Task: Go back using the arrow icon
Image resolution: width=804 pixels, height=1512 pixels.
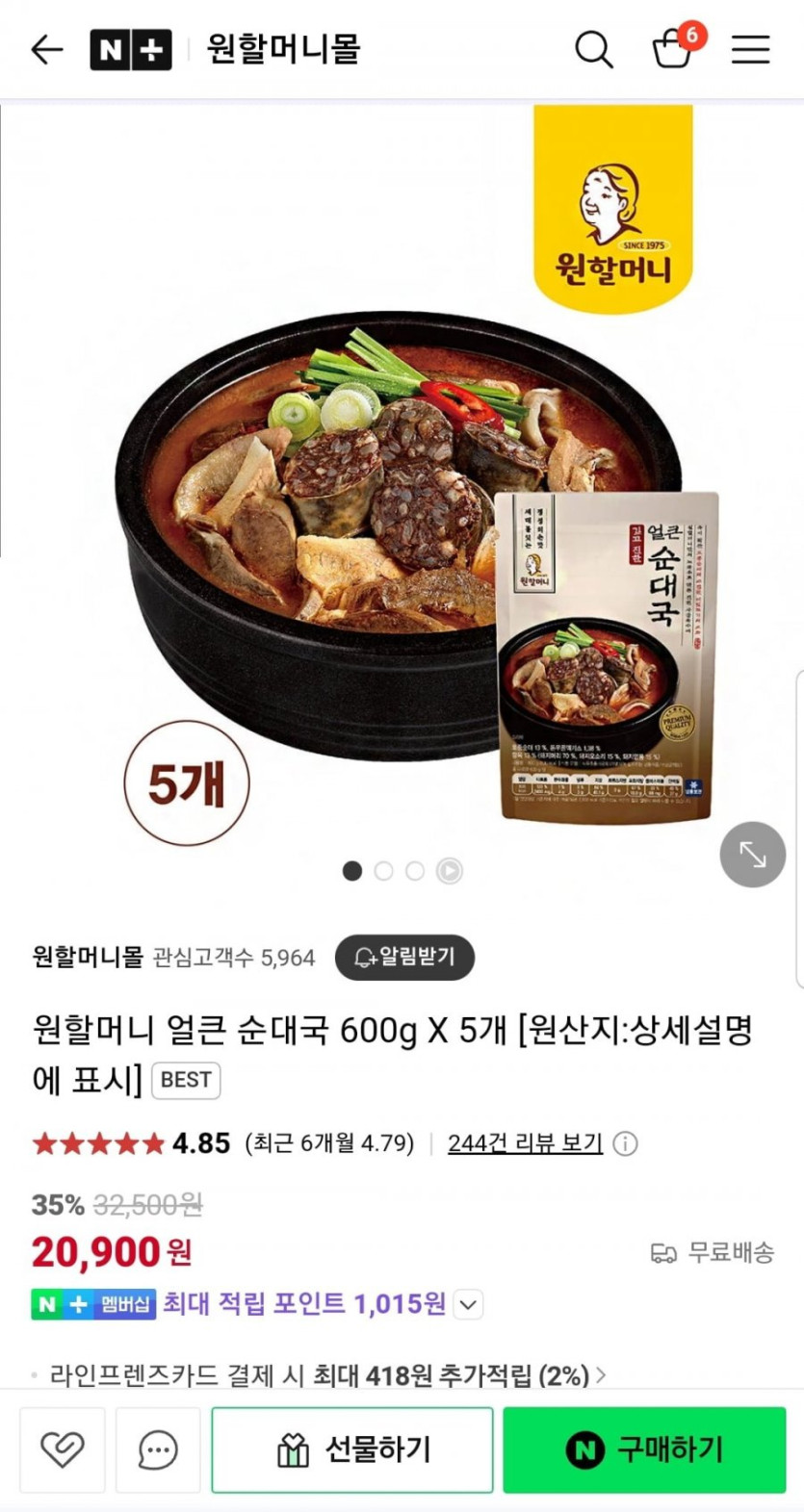Action: (x=46, y=49)
